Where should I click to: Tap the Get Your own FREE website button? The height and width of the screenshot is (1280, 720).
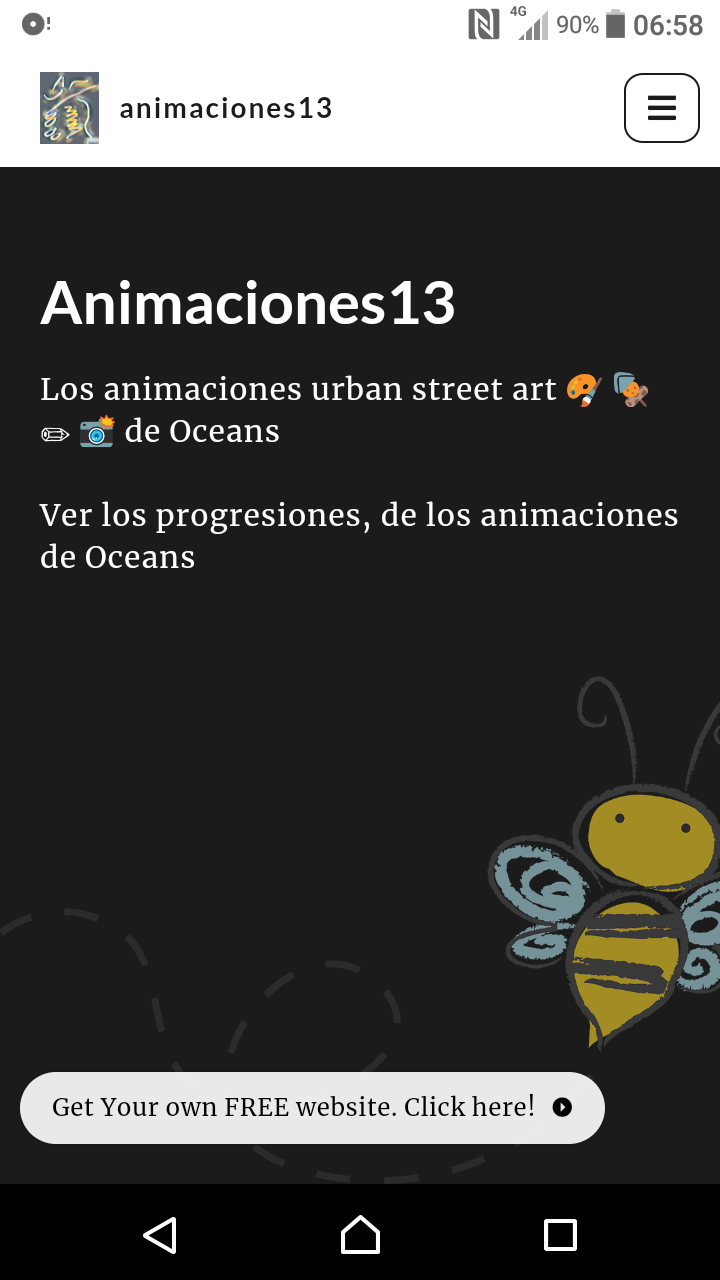tap(312, 1107)
